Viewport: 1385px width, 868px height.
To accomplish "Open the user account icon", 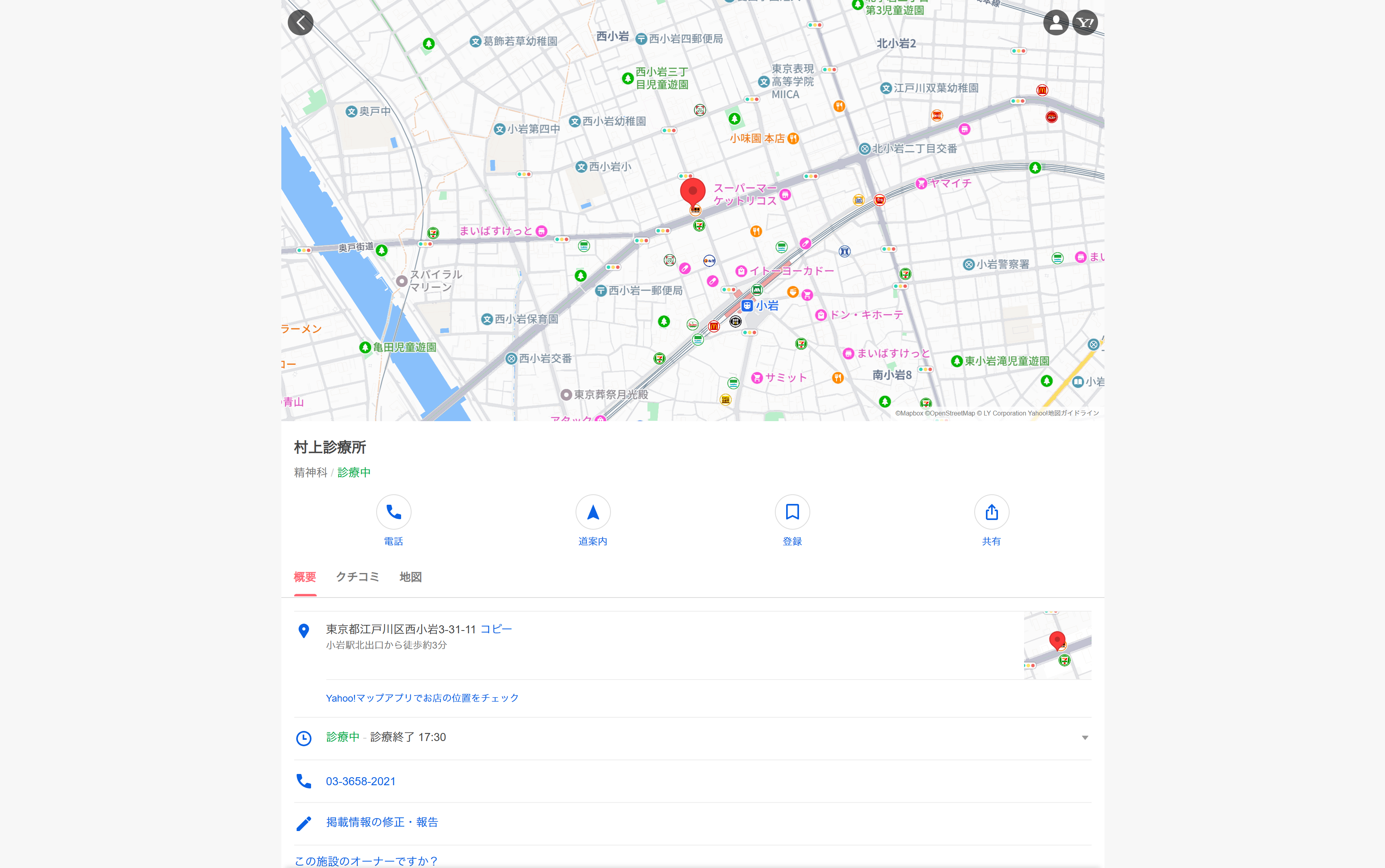I will [1055, 23].
